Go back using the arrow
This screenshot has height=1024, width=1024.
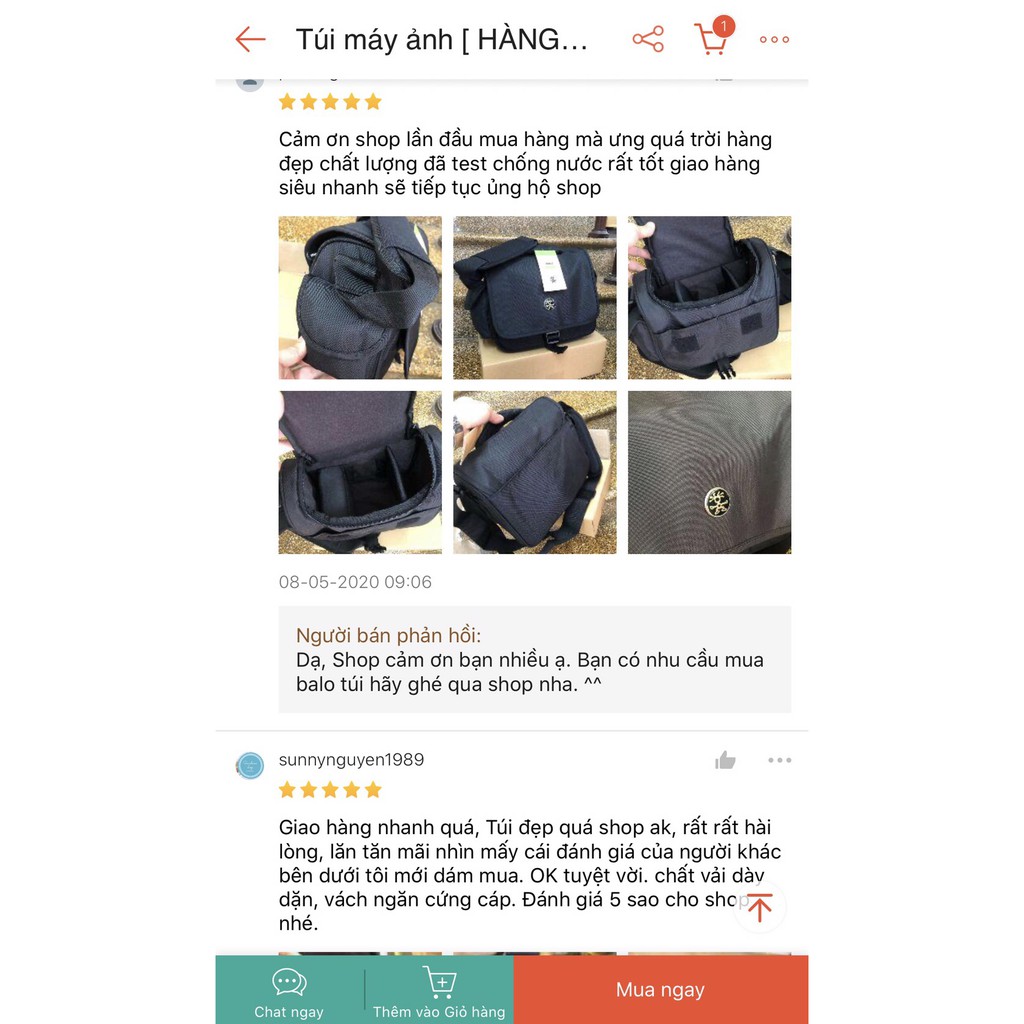(250, 40)
